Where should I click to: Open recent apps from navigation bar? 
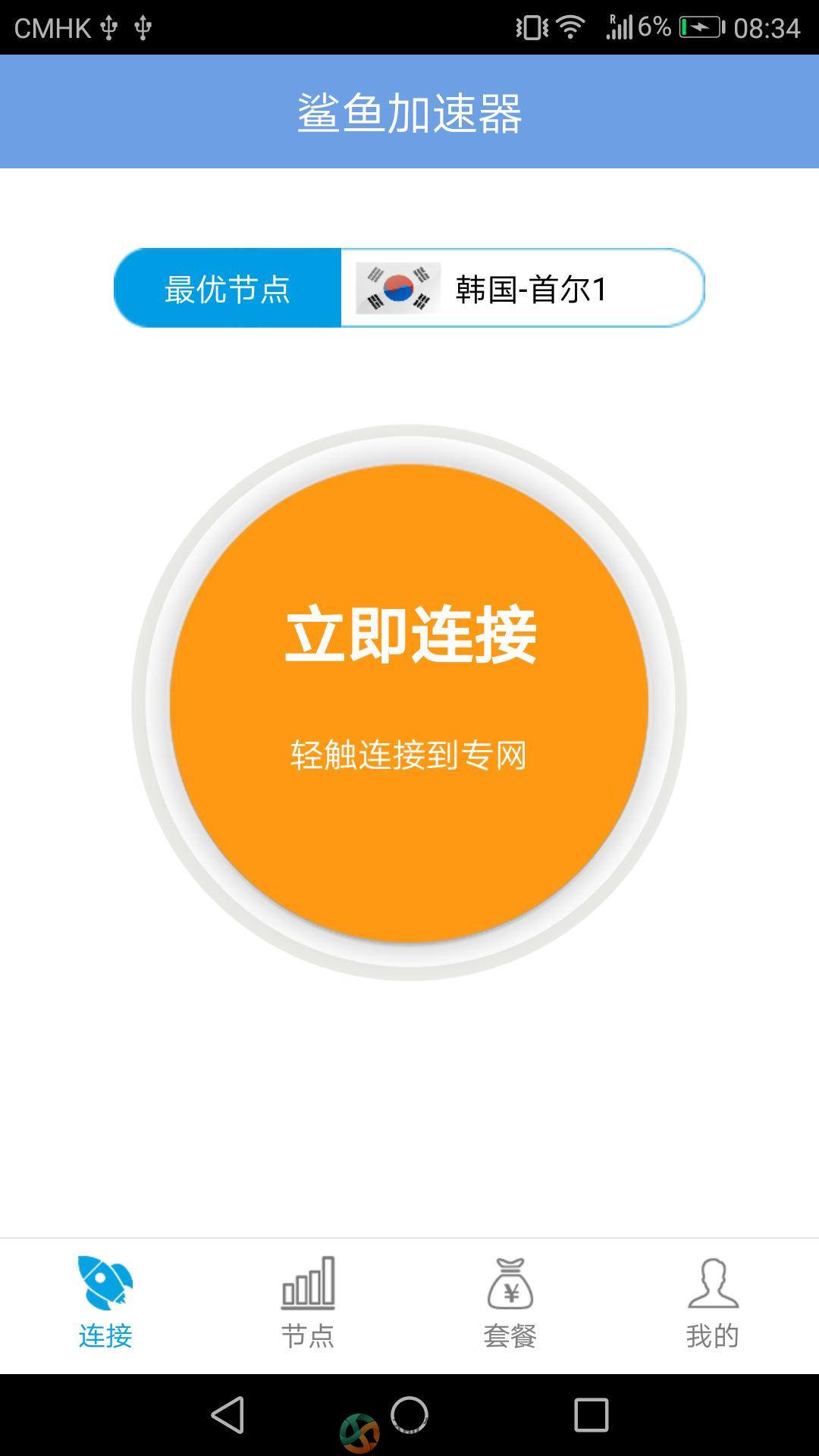click(591, 1415)
